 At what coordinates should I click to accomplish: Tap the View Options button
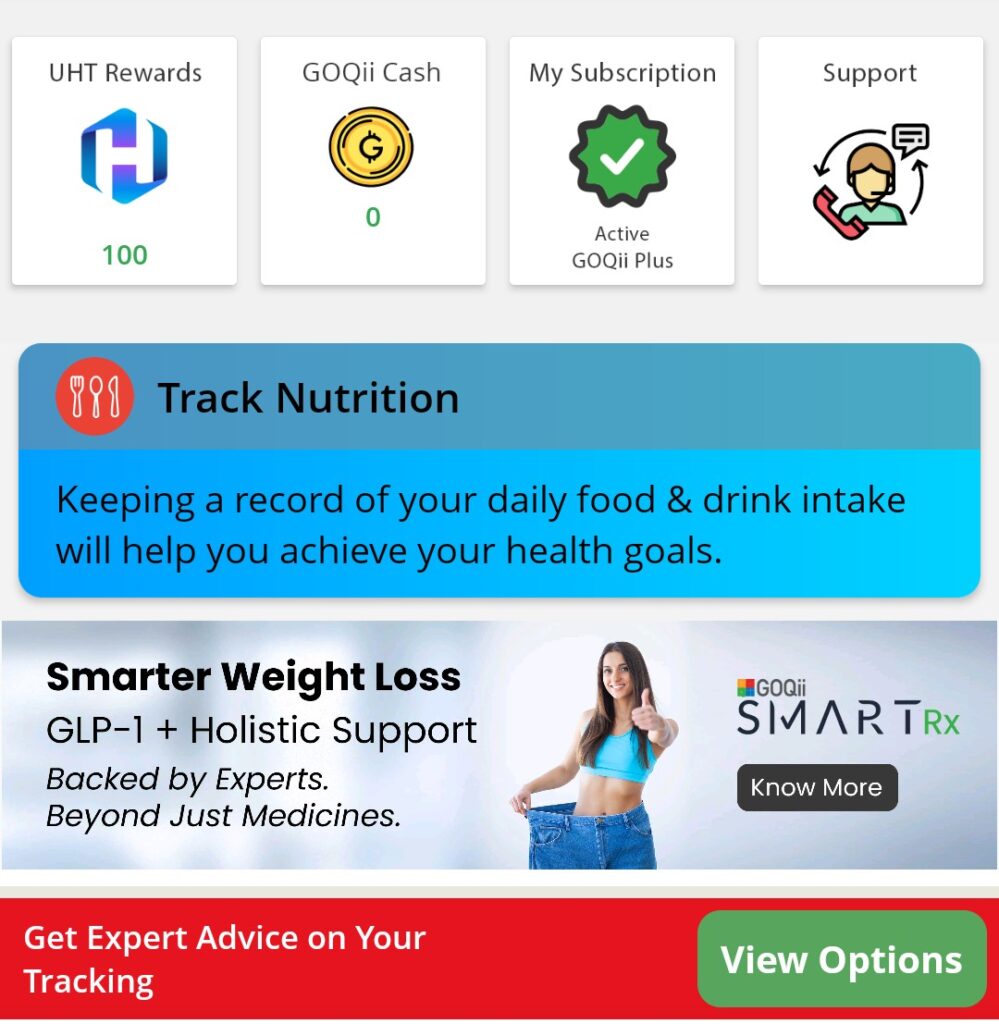841,960
